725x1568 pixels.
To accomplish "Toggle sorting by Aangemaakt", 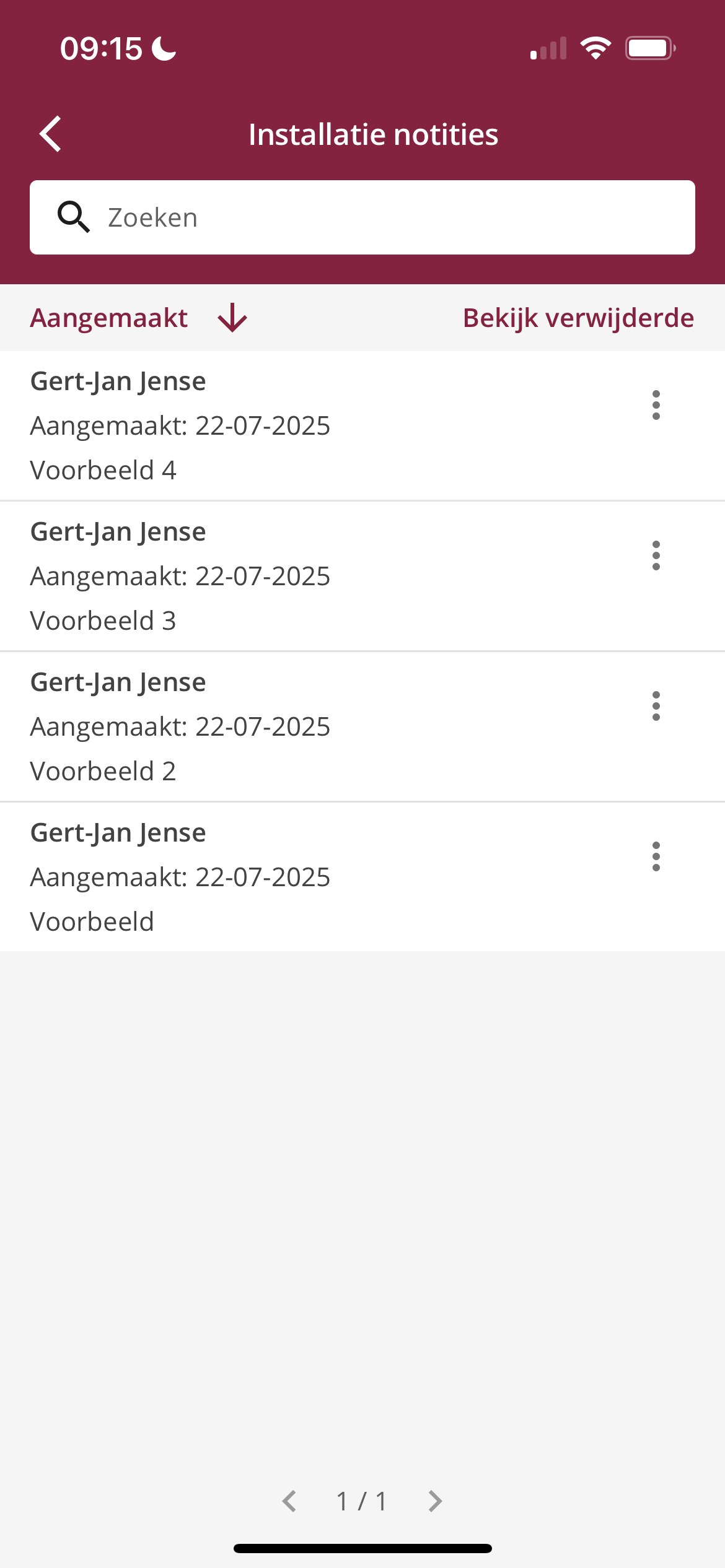I will [139, 318].
